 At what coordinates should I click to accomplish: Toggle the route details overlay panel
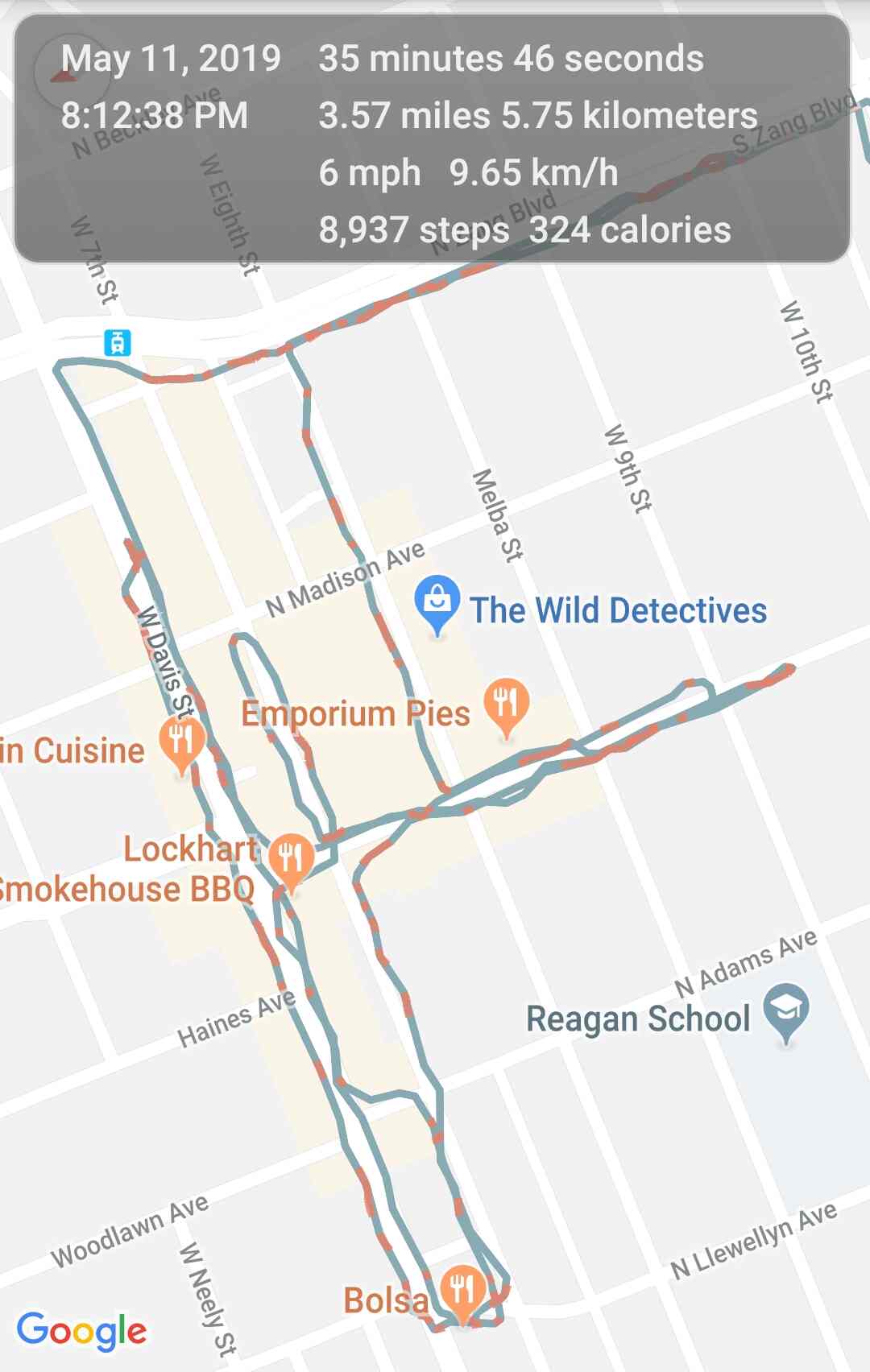435,141
